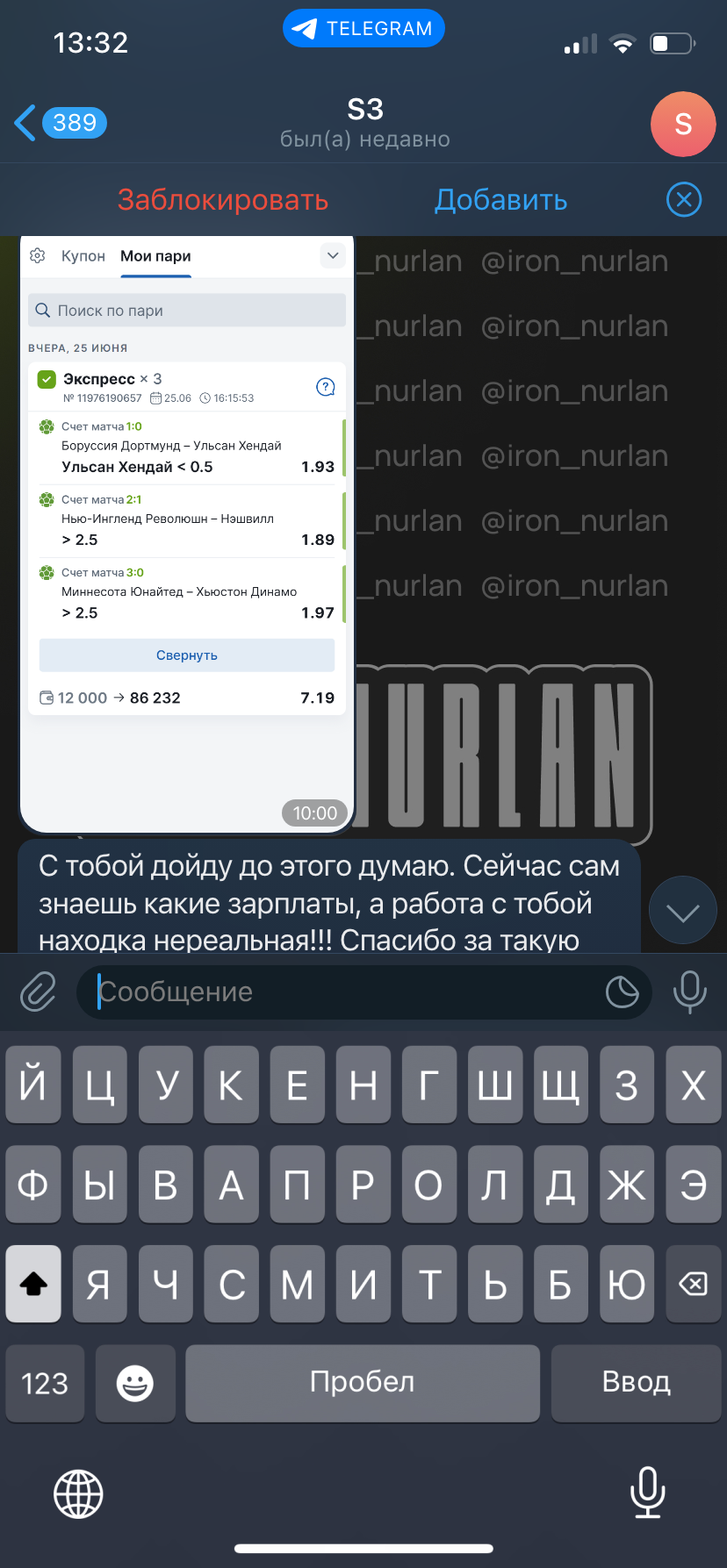Go back to the chat list
The width and height of the screenshot is (727, 1568).
point(60,123)
